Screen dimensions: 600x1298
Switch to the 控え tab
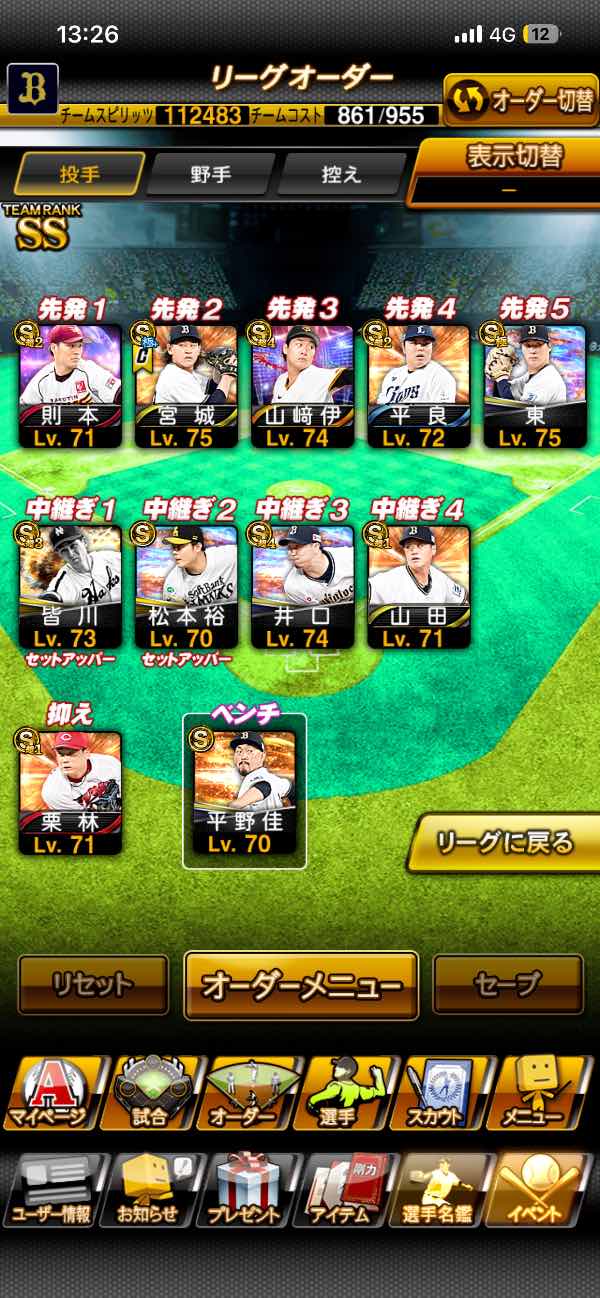coord(341,174)
